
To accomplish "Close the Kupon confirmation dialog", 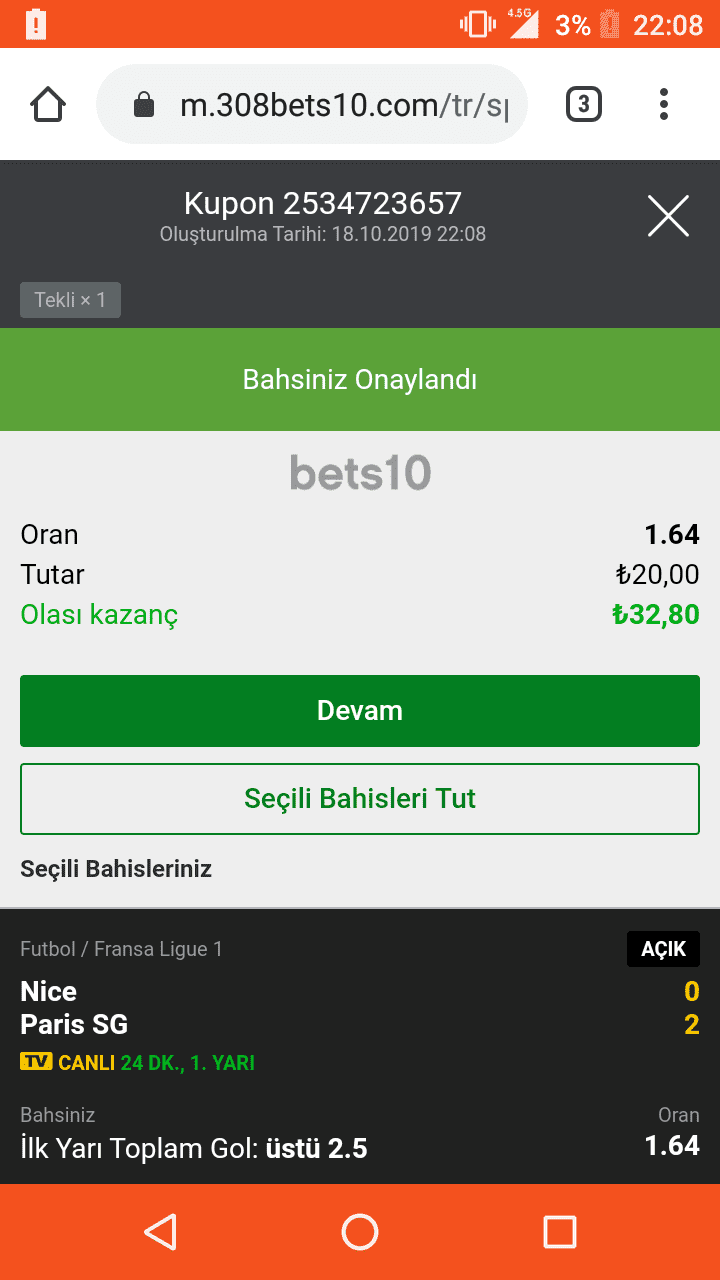I will [x=668, y=216].
